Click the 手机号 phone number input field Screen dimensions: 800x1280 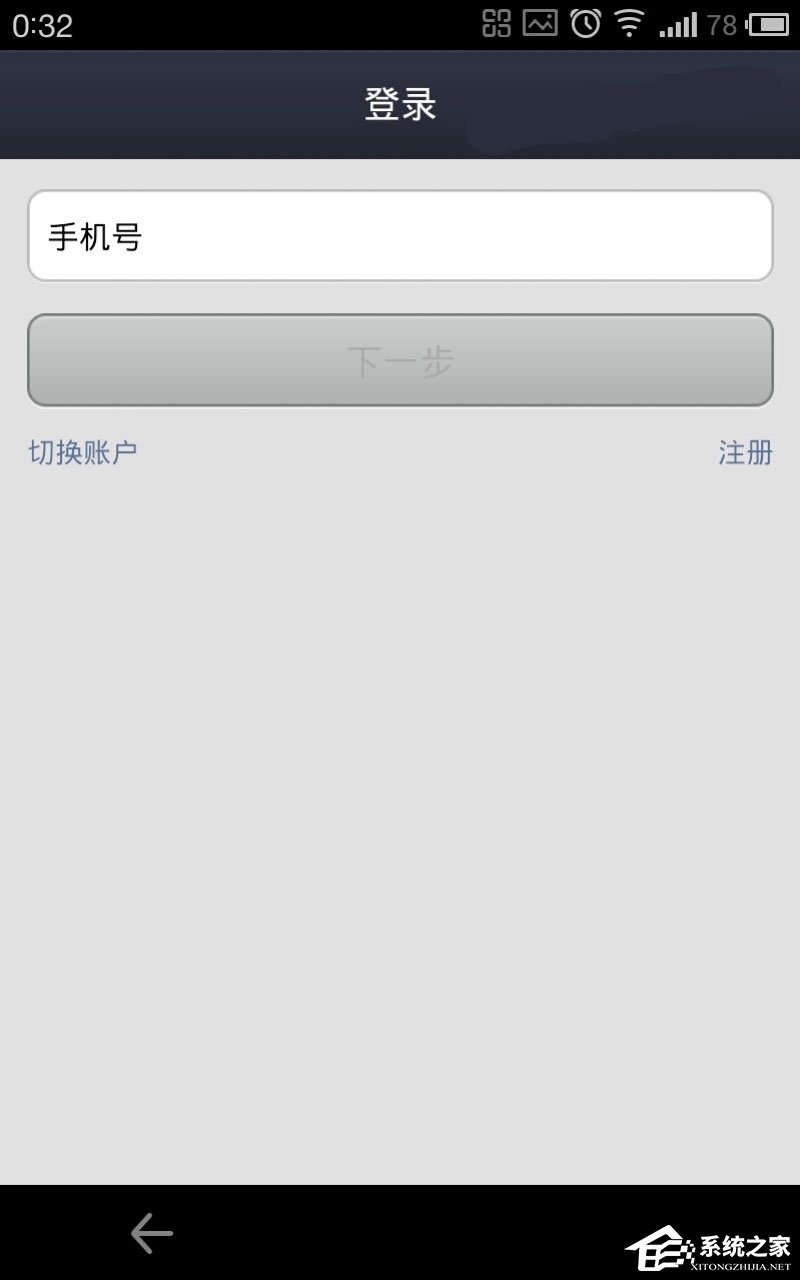click(400, 234)
